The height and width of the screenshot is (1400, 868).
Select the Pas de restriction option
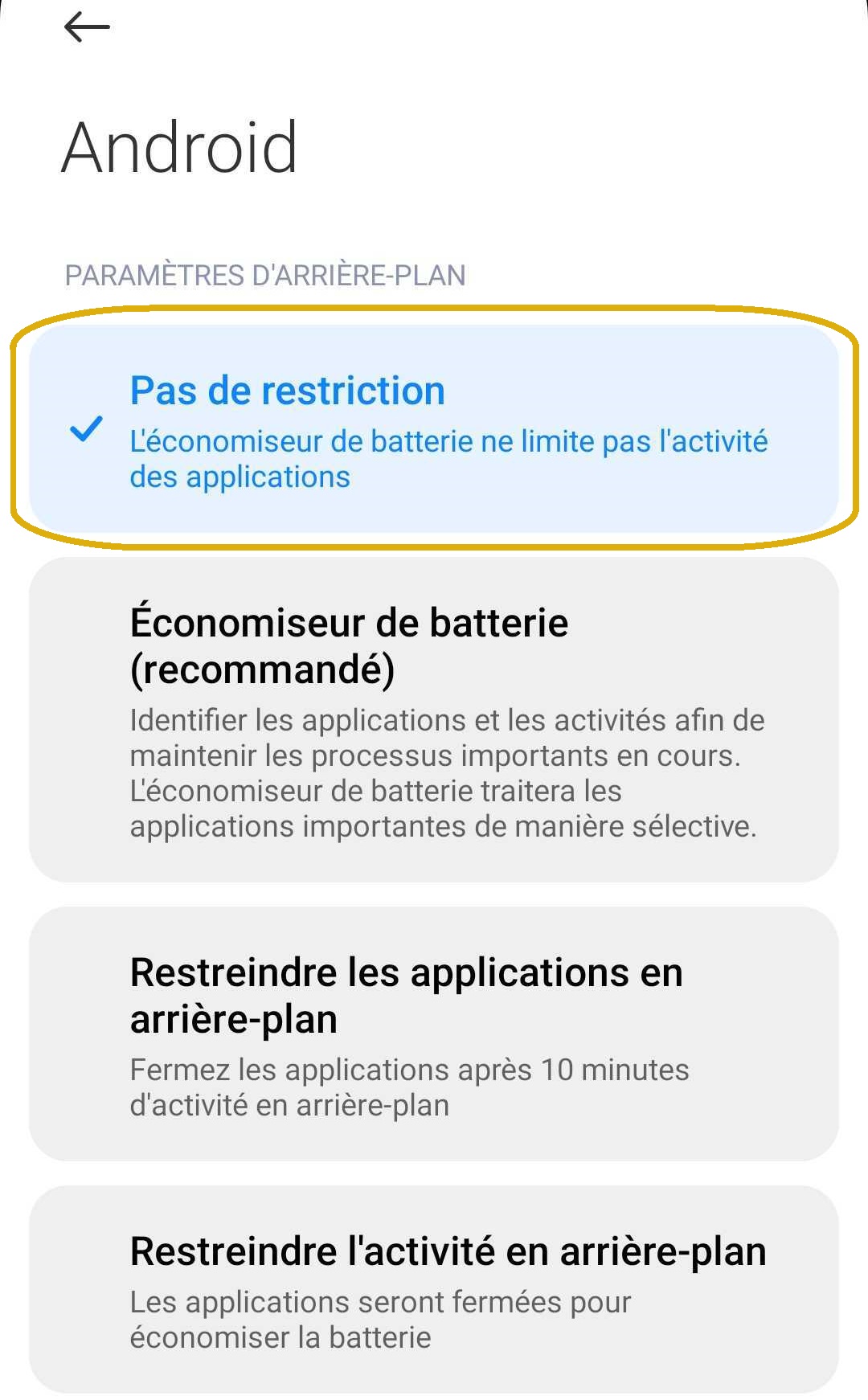434,428
